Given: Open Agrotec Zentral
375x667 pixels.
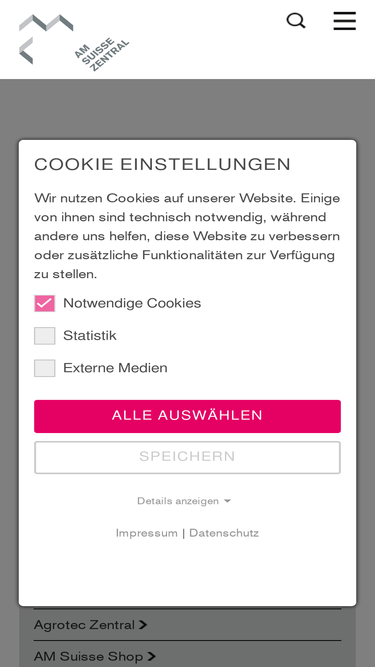Looking at the screenshot, I should [91, 625].
